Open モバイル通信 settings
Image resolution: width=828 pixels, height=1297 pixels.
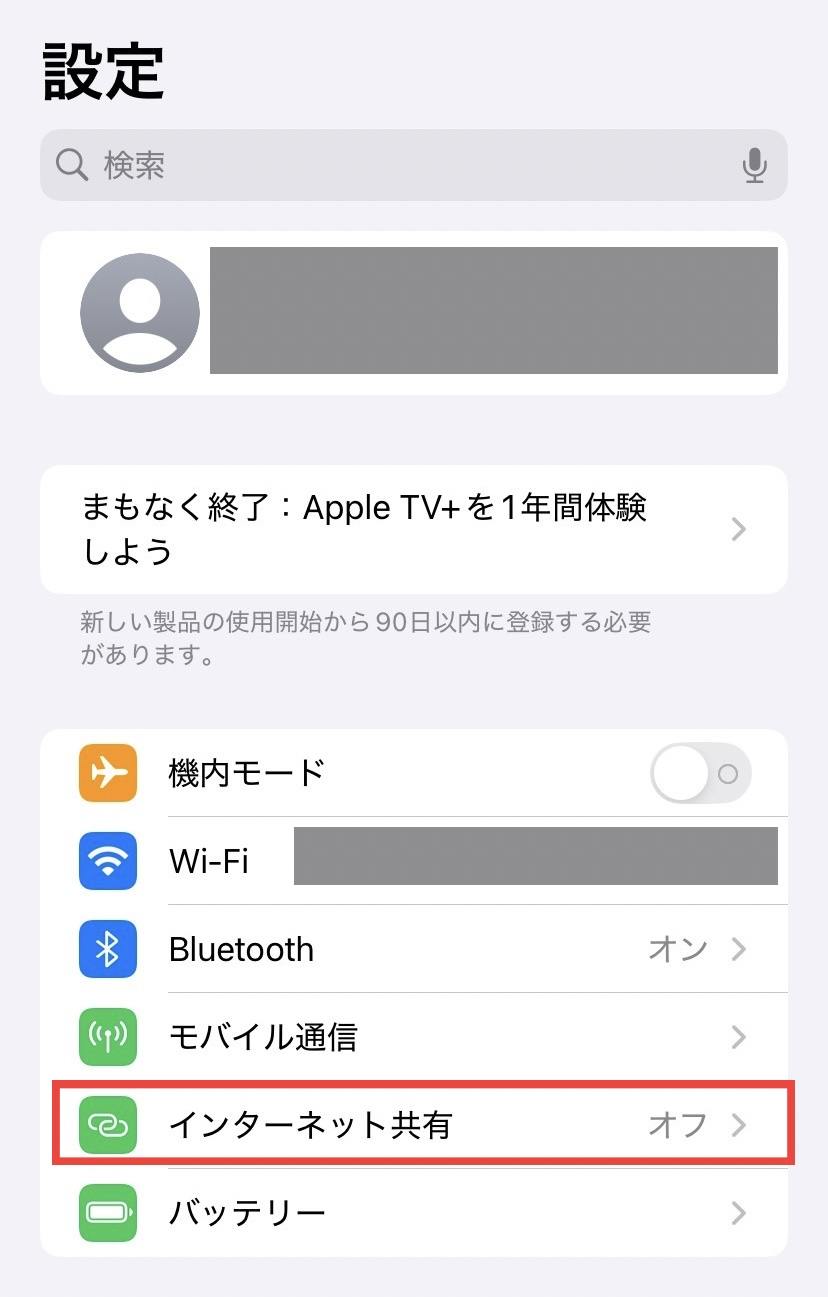coord(414,1037)
